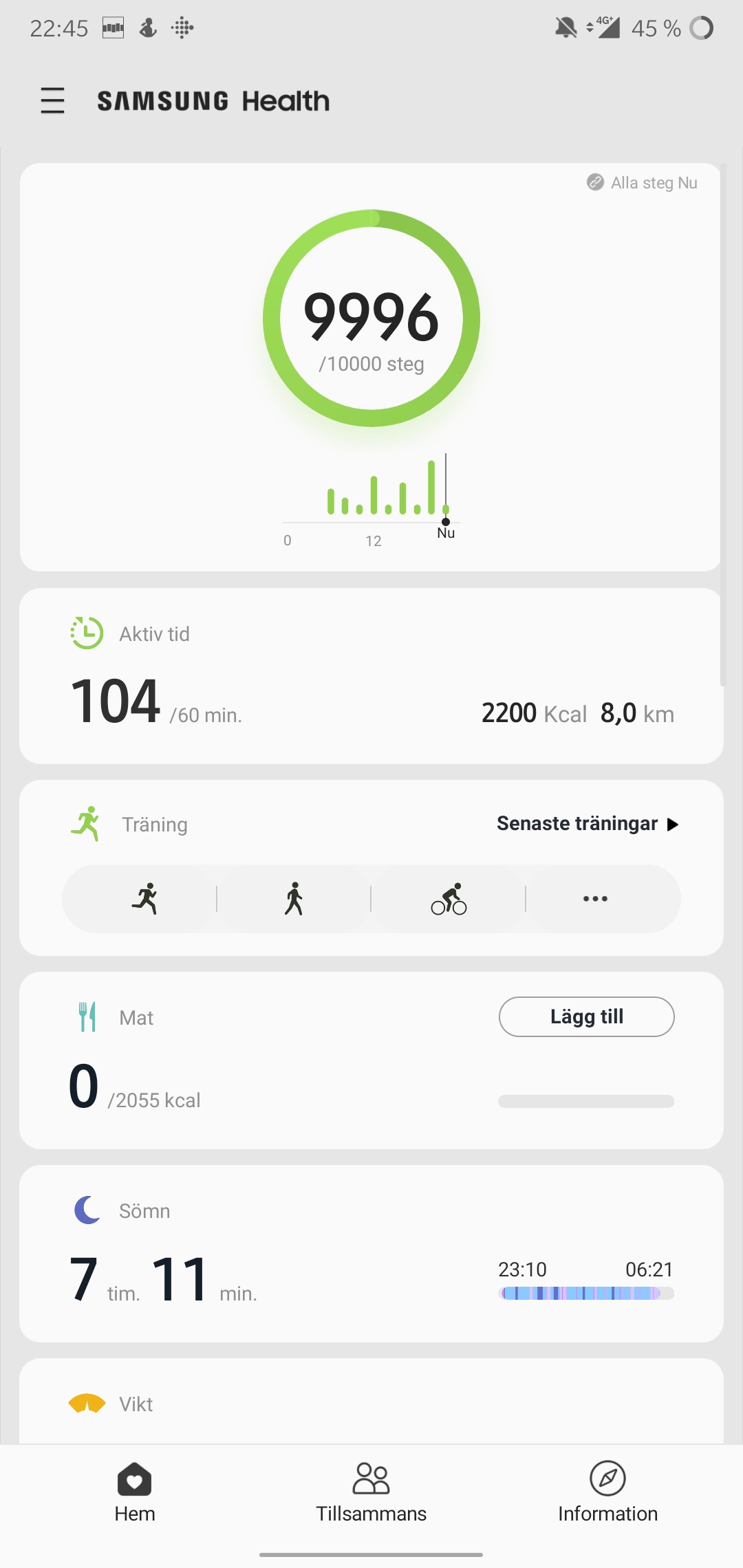The image size is (743, 1568).
Task: Open the steps card showing 9996 steg
Action: pos(371,318)
